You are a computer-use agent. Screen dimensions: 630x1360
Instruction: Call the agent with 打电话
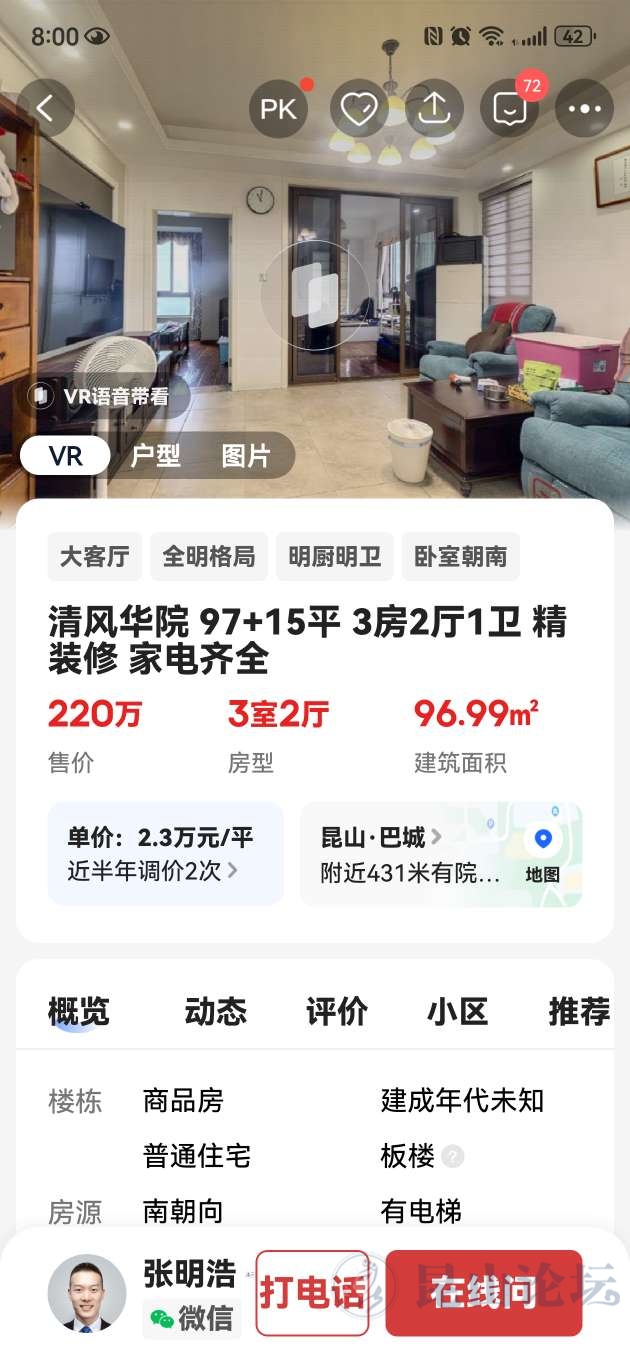tap(312, 1293)
